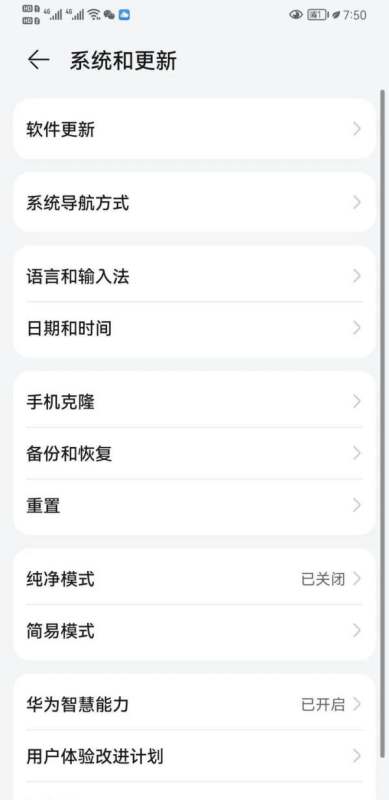This screenshot has width=389, height=800.
Task: Go back from 系统和更新 page
Action: [x=38, y=61]
